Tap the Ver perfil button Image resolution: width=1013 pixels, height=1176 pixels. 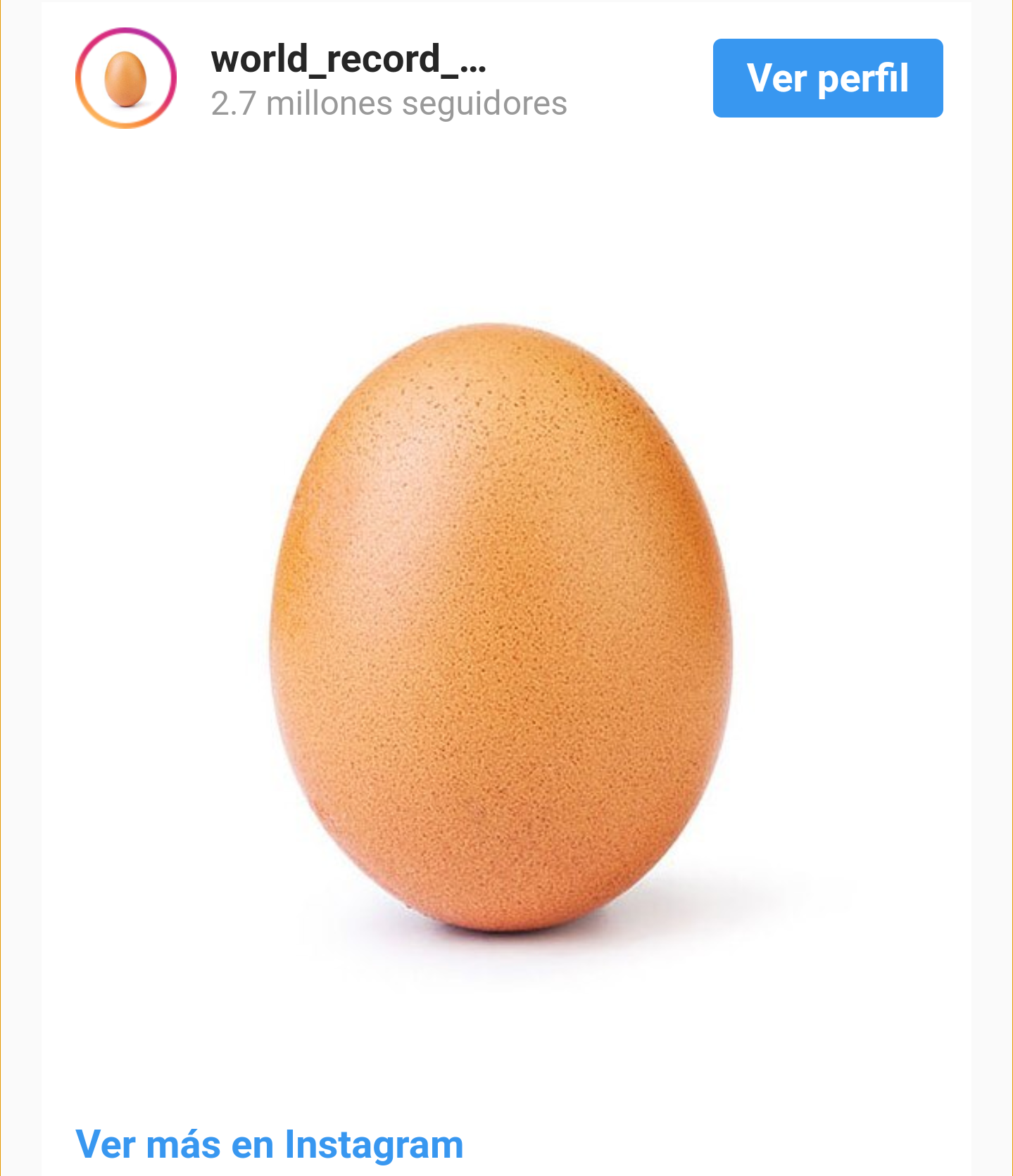point(827,78)
